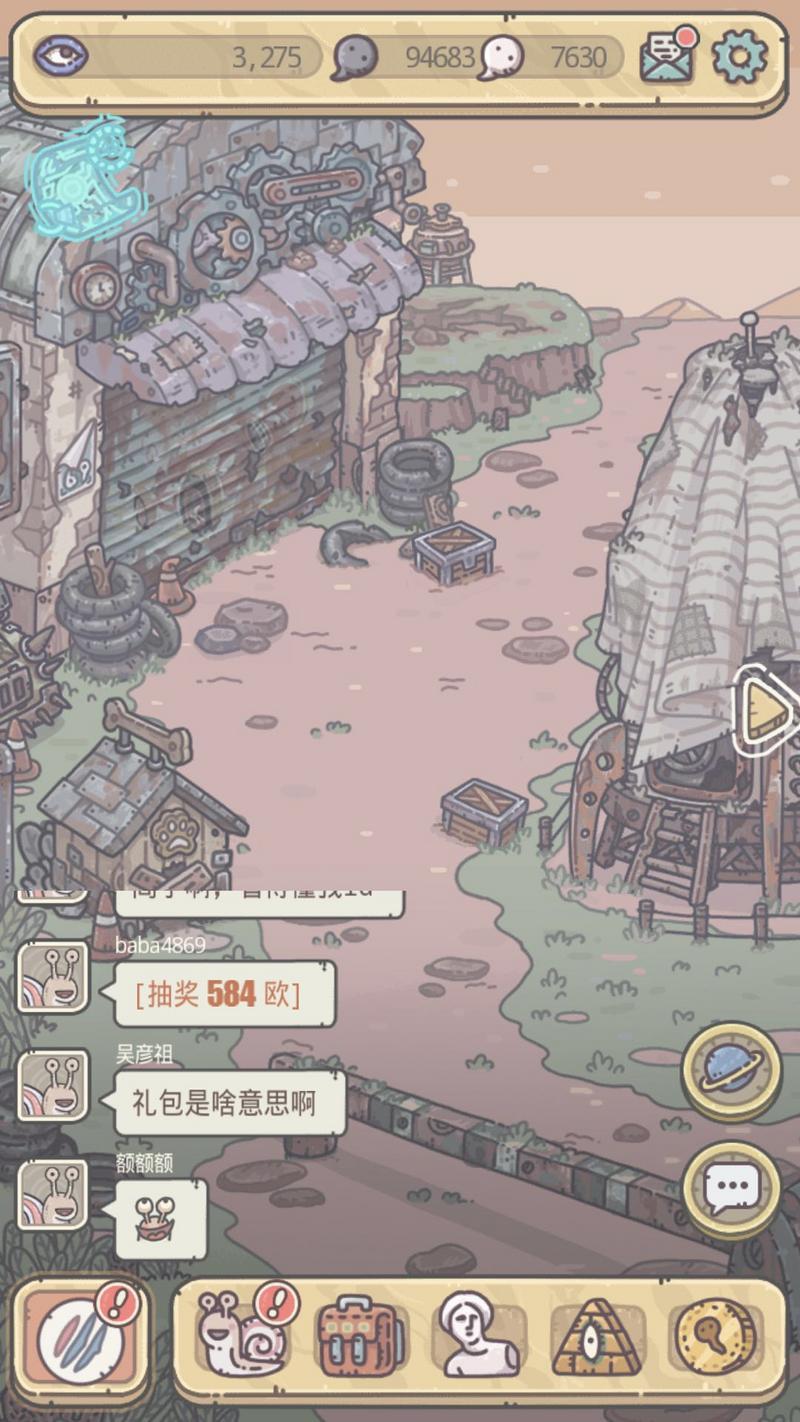Open the mail inbox envelope icon

coord(667,56)
